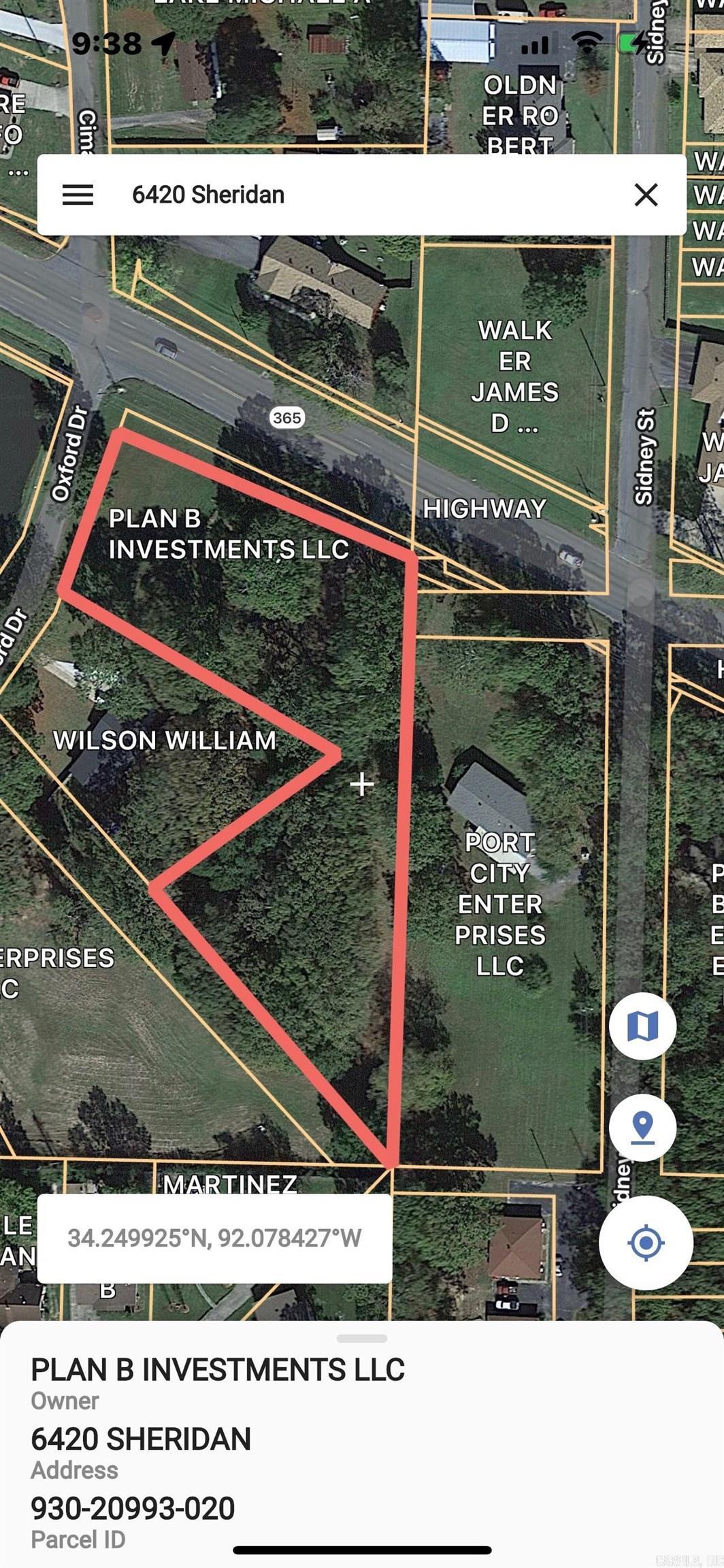Clear the 6420 Sheridan search
This screenshot has height=1568, width=724.
click(x=645, y=195)
